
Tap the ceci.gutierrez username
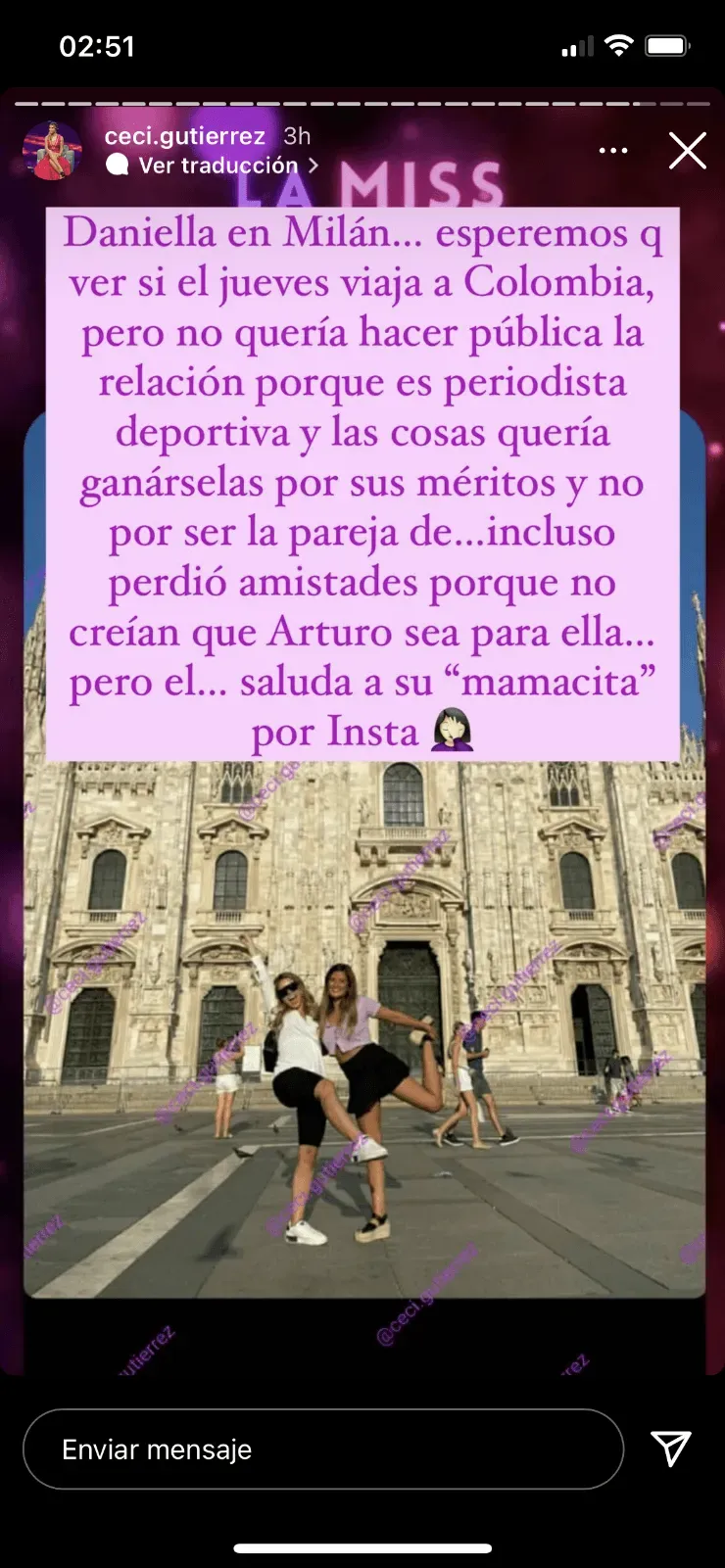(185, 136)
